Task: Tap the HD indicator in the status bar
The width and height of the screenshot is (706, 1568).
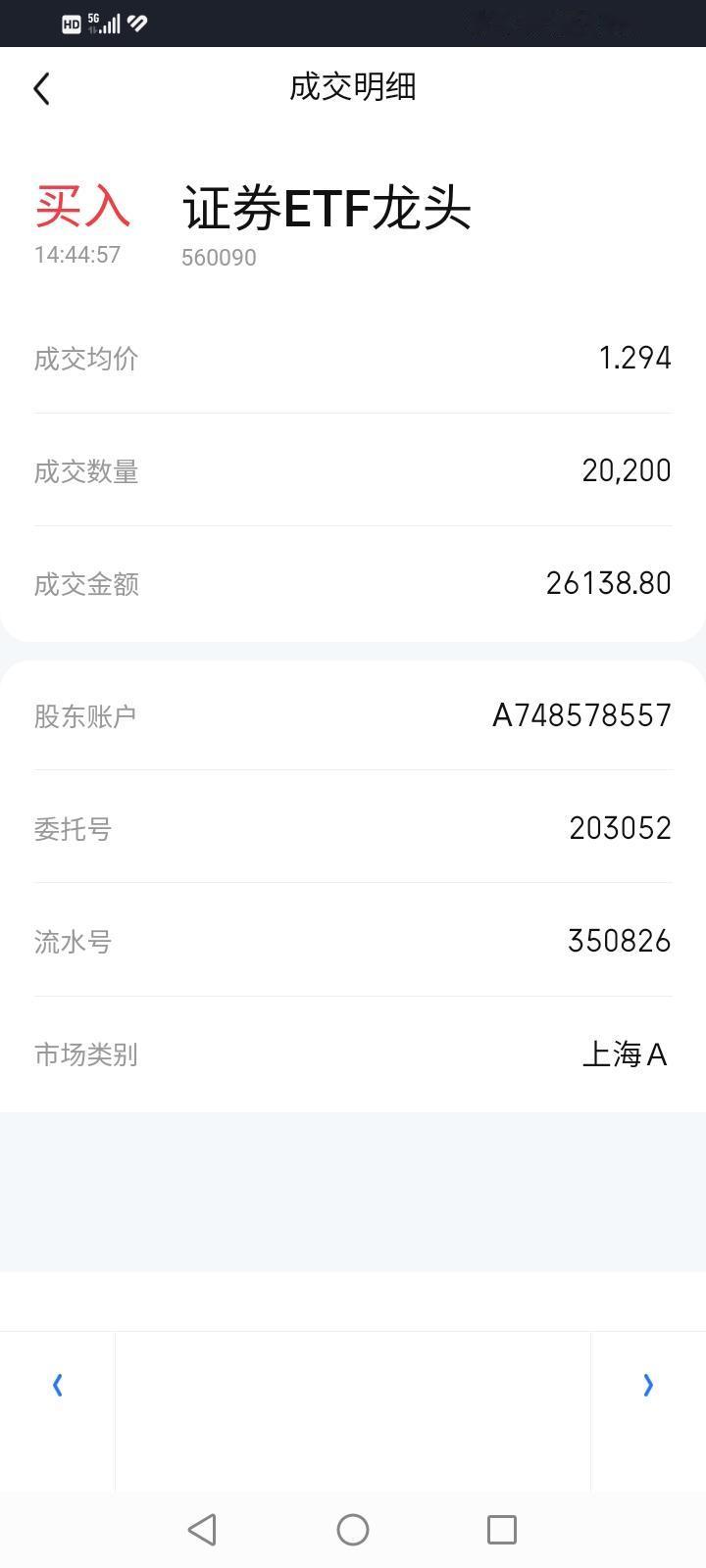Action: 70,24
